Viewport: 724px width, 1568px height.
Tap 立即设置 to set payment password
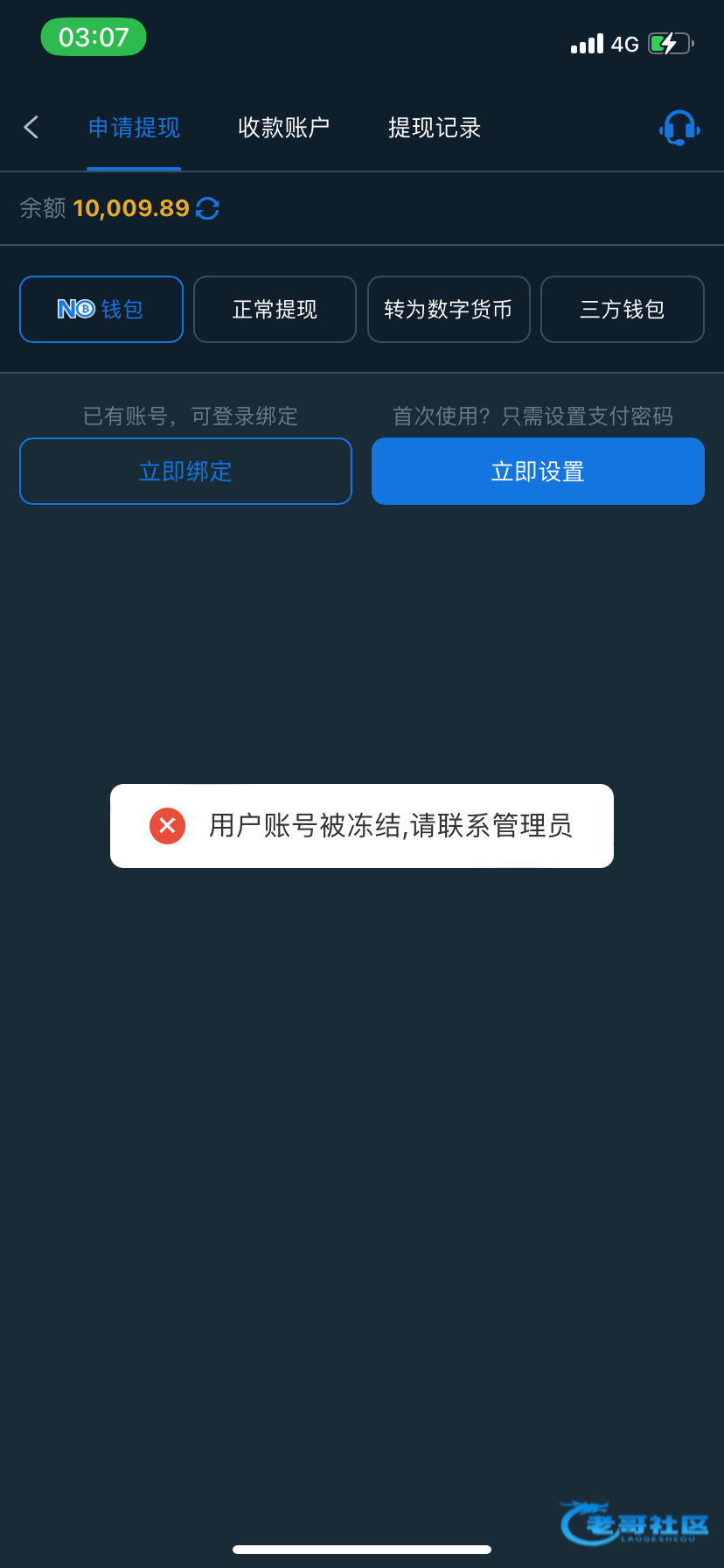click(x=538, y=471)
